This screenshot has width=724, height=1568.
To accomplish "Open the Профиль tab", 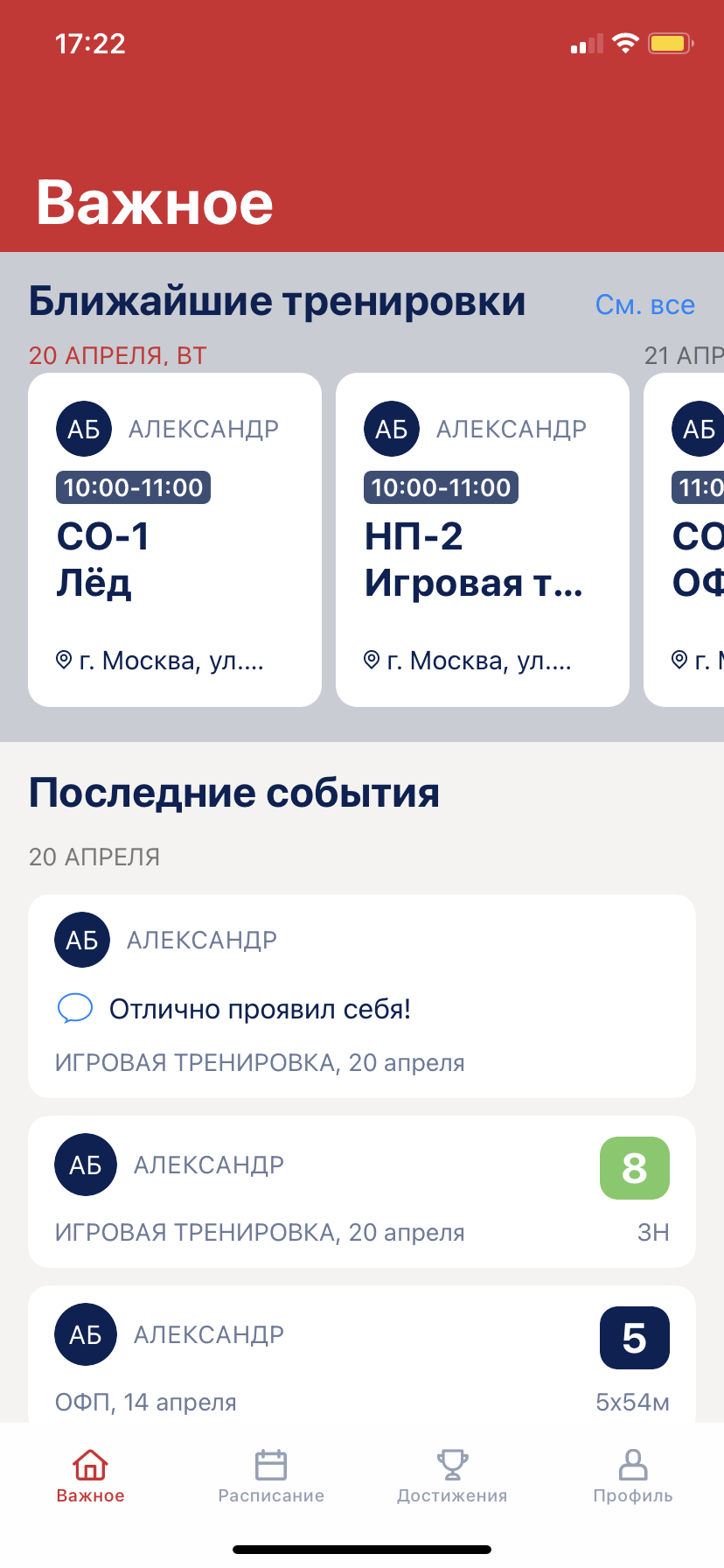I will pos(633,1475).
